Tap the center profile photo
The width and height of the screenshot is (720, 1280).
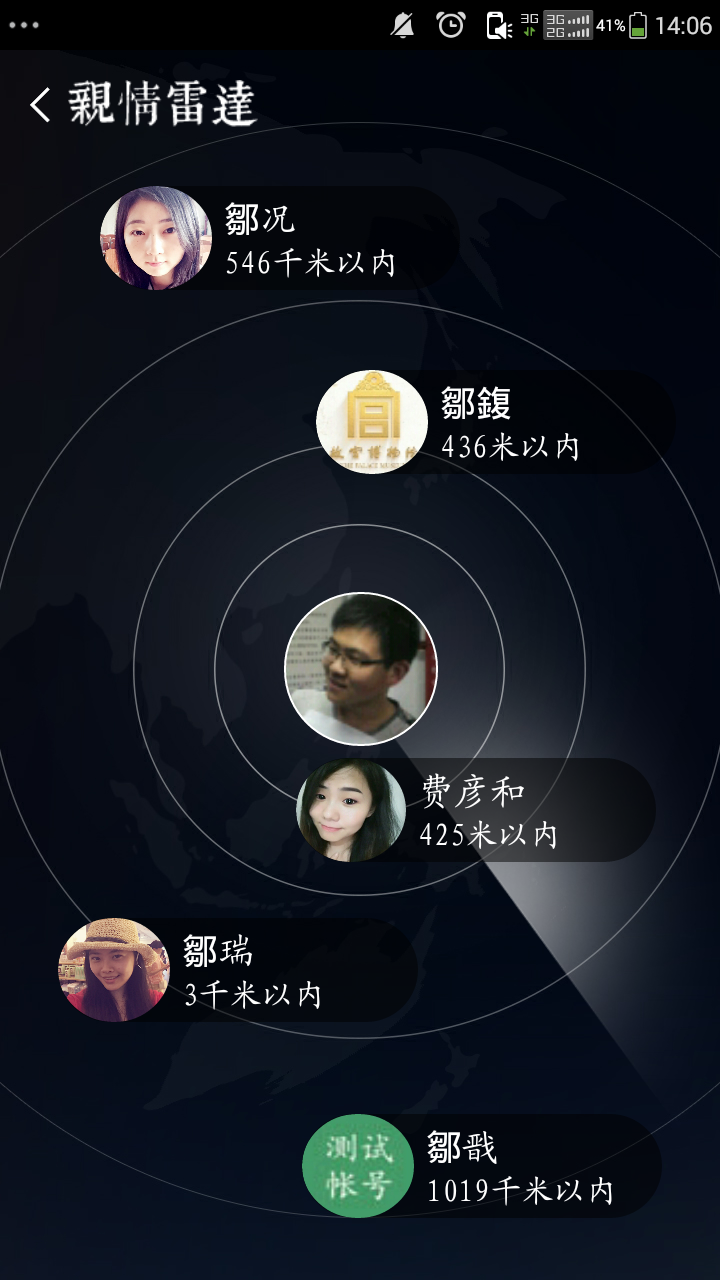pyautogui.click(x=361, y=668)
